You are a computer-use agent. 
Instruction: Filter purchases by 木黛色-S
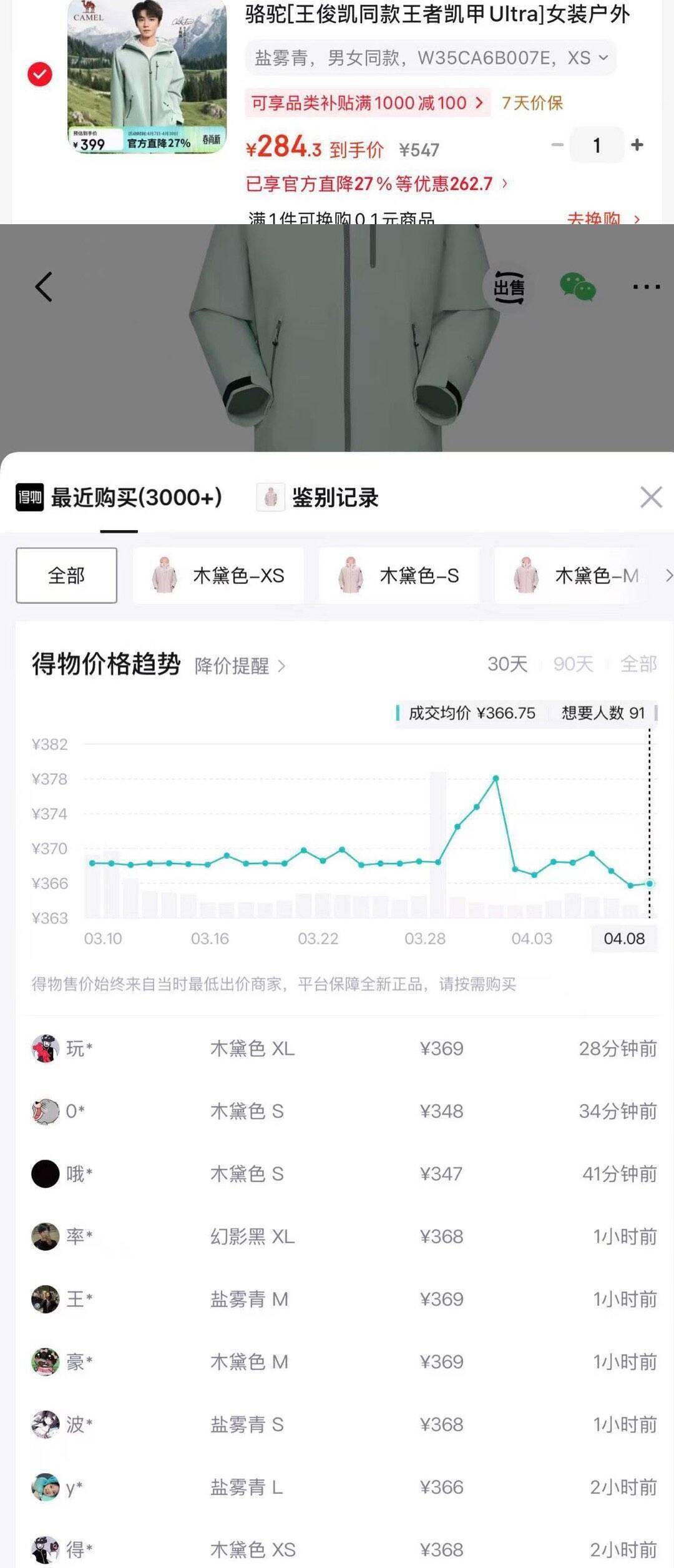(399, 575)
